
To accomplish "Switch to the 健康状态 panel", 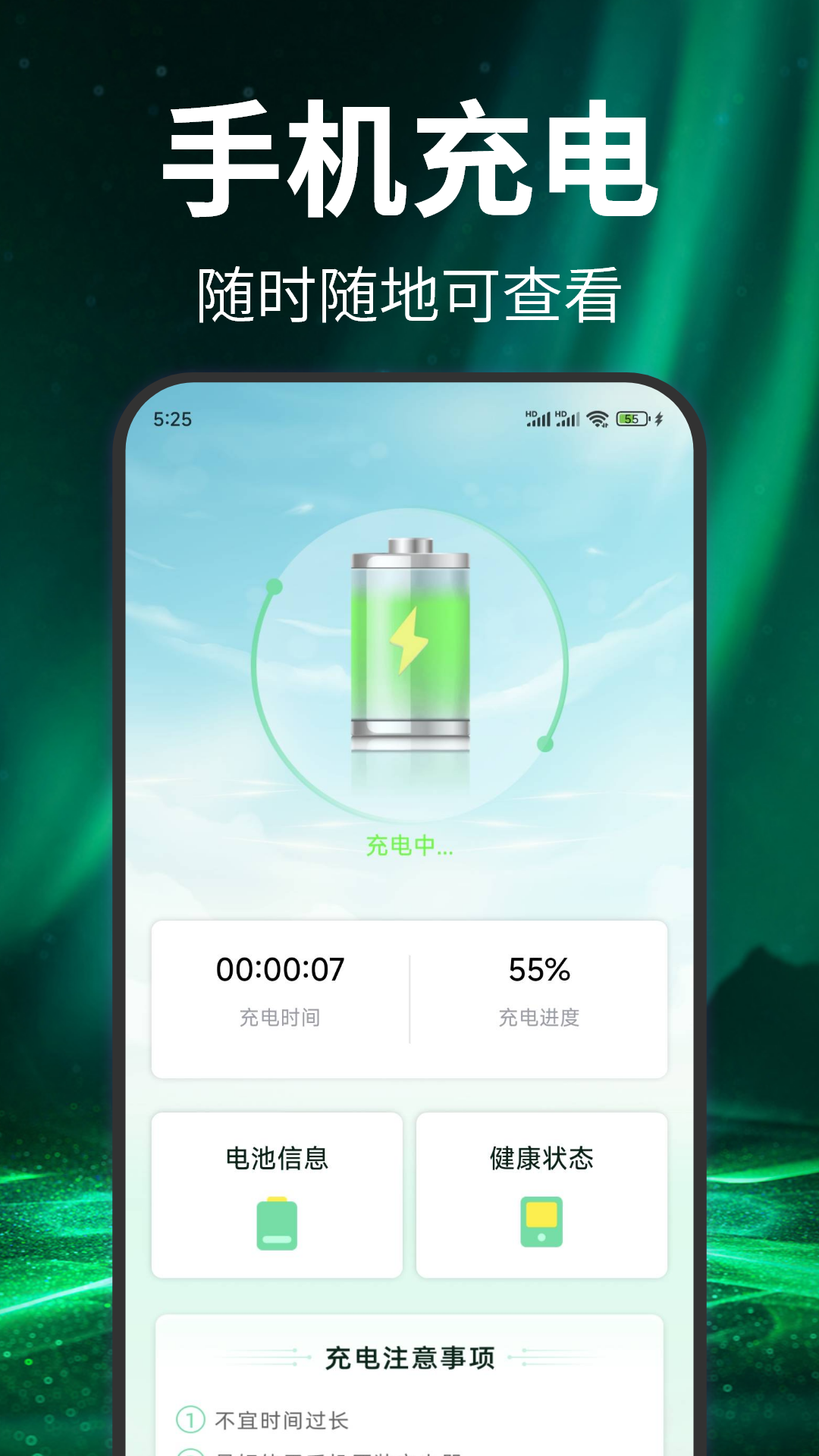I will point(541,1159).
